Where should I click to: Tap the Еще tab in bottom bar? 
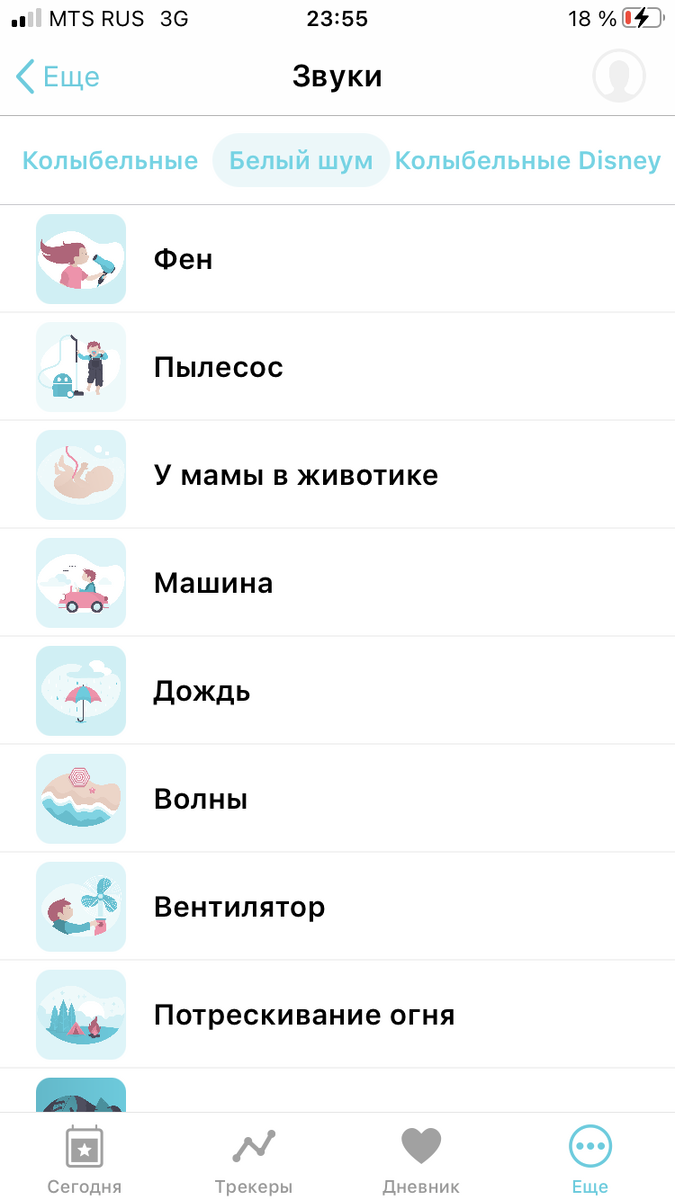tap(590, 1160)
